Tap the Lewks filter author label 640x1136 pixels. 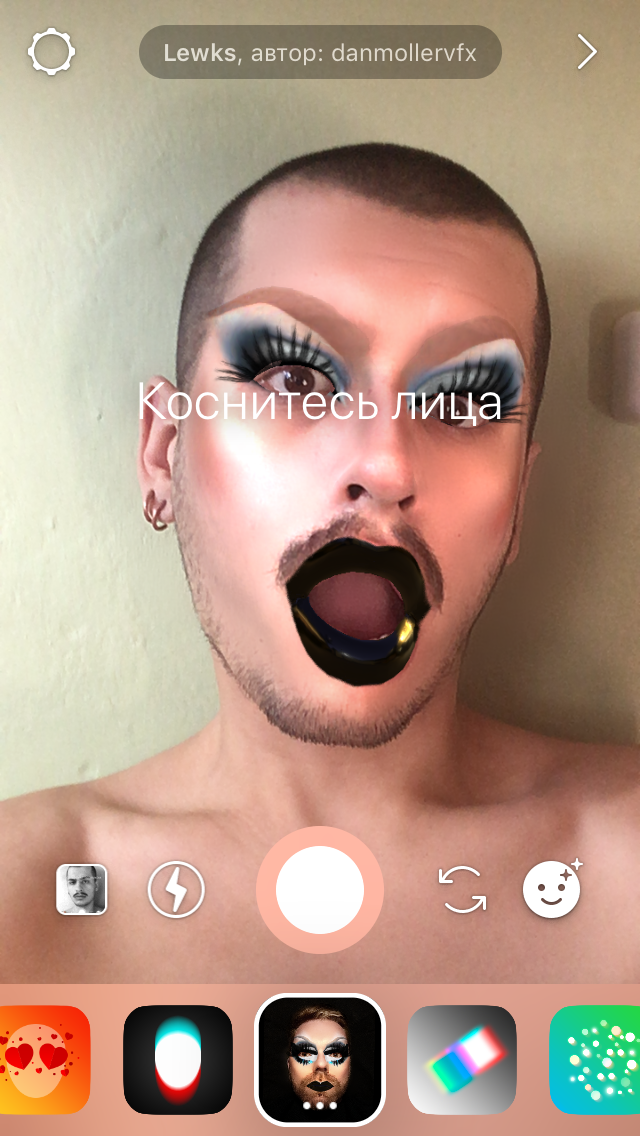[x=320, y=52]
